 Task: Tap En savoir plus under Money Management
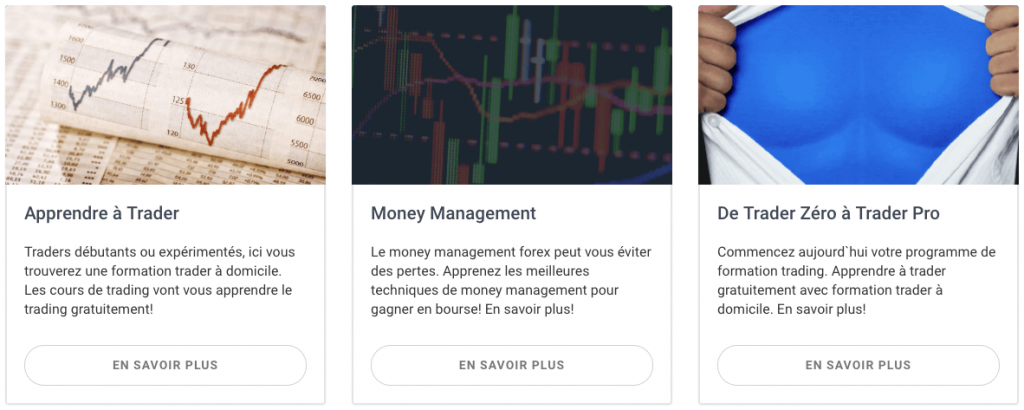click(511, 365)
